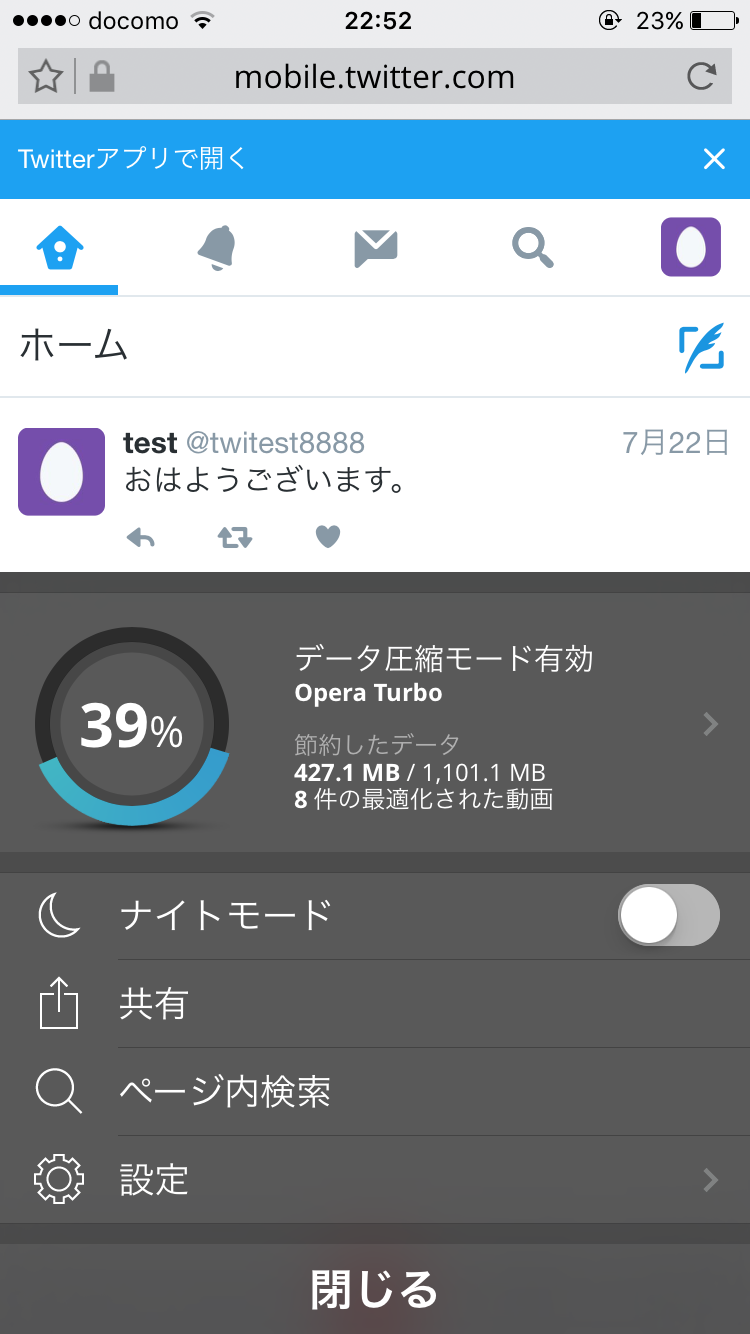Viewport: 750px width, 1334px height.
Task: Click the notifications bell icon
Action: [x=217, y=247]
